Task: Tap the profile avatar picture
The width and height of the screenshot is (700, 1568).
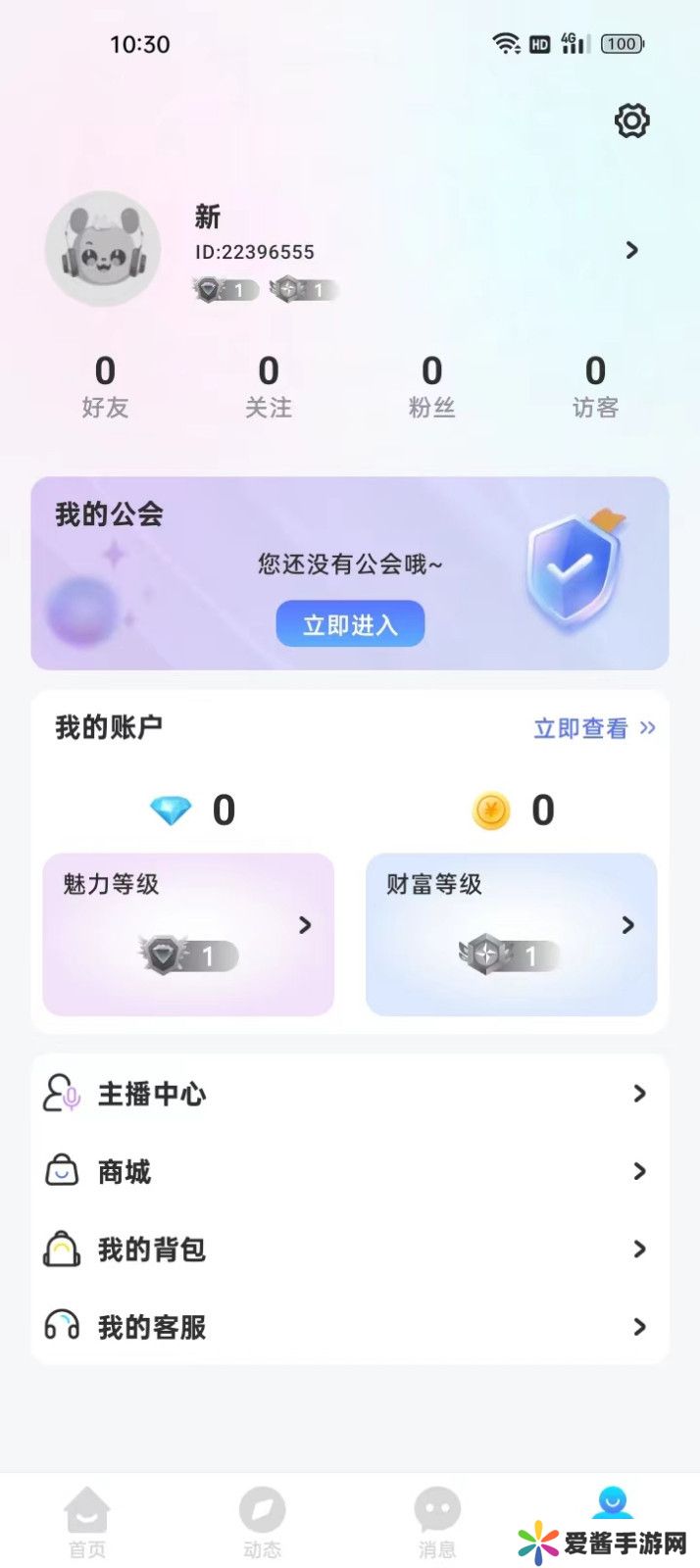Action: click(103, 250)
